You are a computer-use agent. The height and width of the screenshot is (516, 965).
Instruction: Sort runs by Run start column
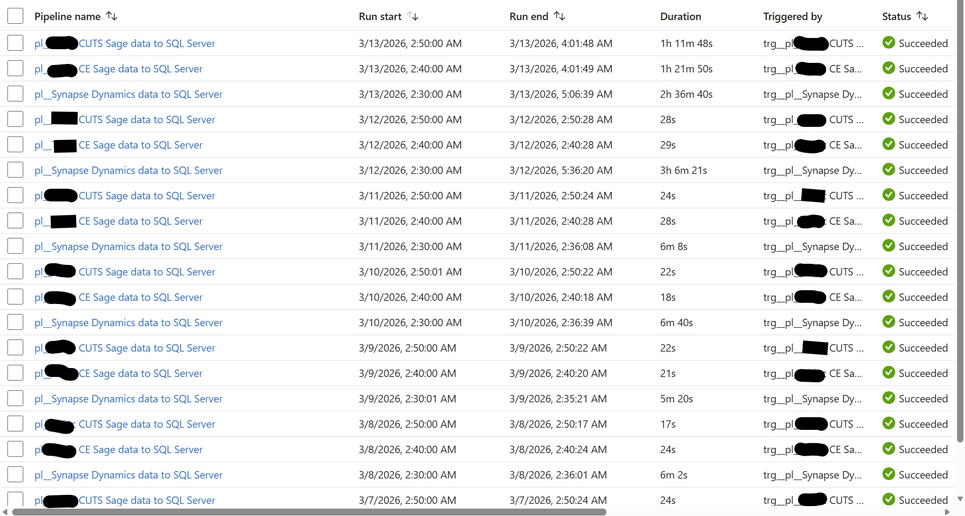(413, 17)
